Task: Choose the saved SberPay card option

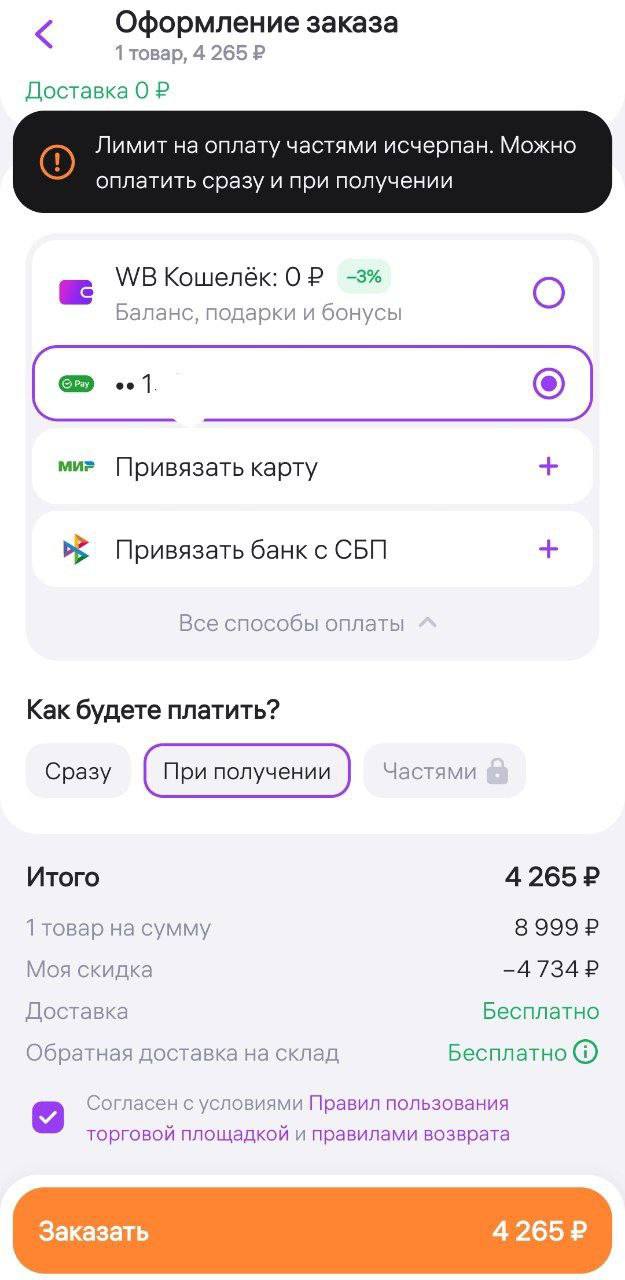Action: [548, 383]
